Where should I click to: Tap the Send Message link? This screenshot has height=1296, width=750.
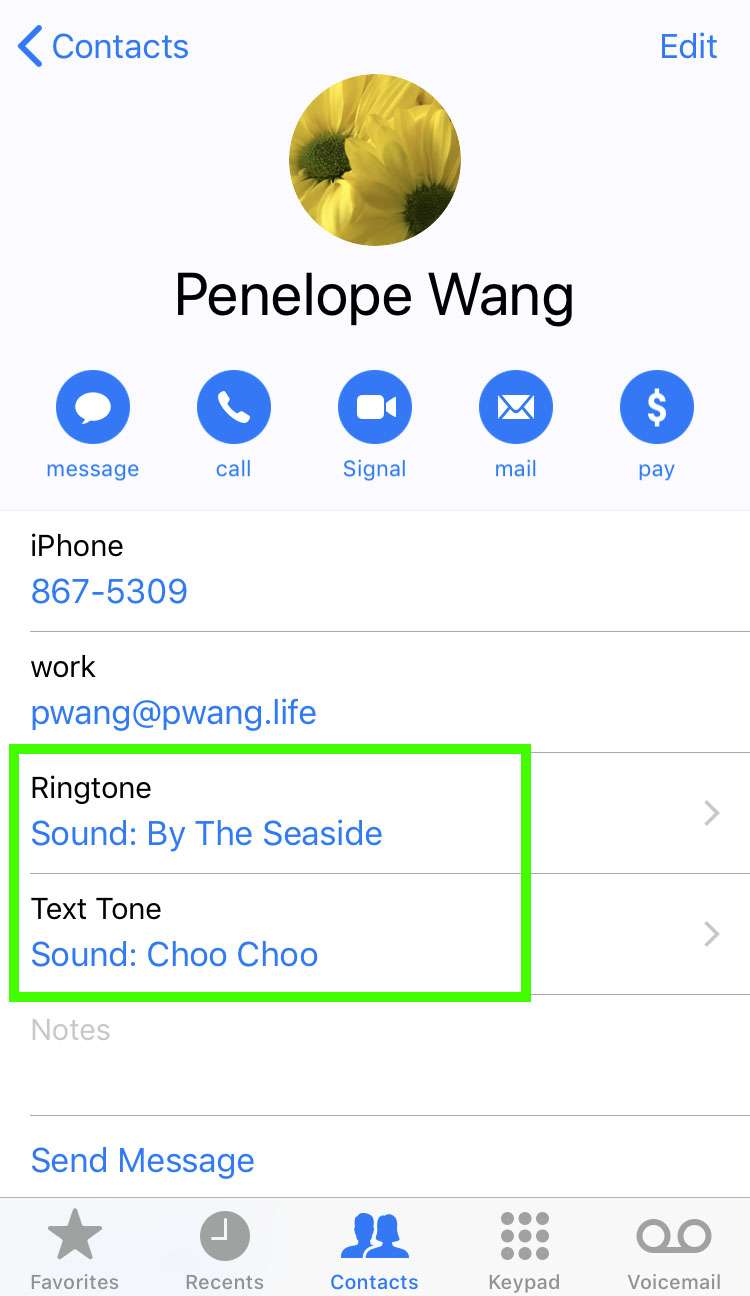pyautogui.click(x=143, y=1160)
